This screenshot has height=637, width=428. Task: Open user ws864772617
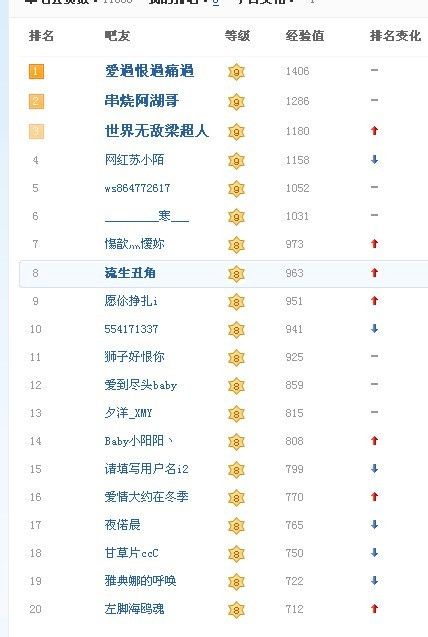[x=137, y=188]
